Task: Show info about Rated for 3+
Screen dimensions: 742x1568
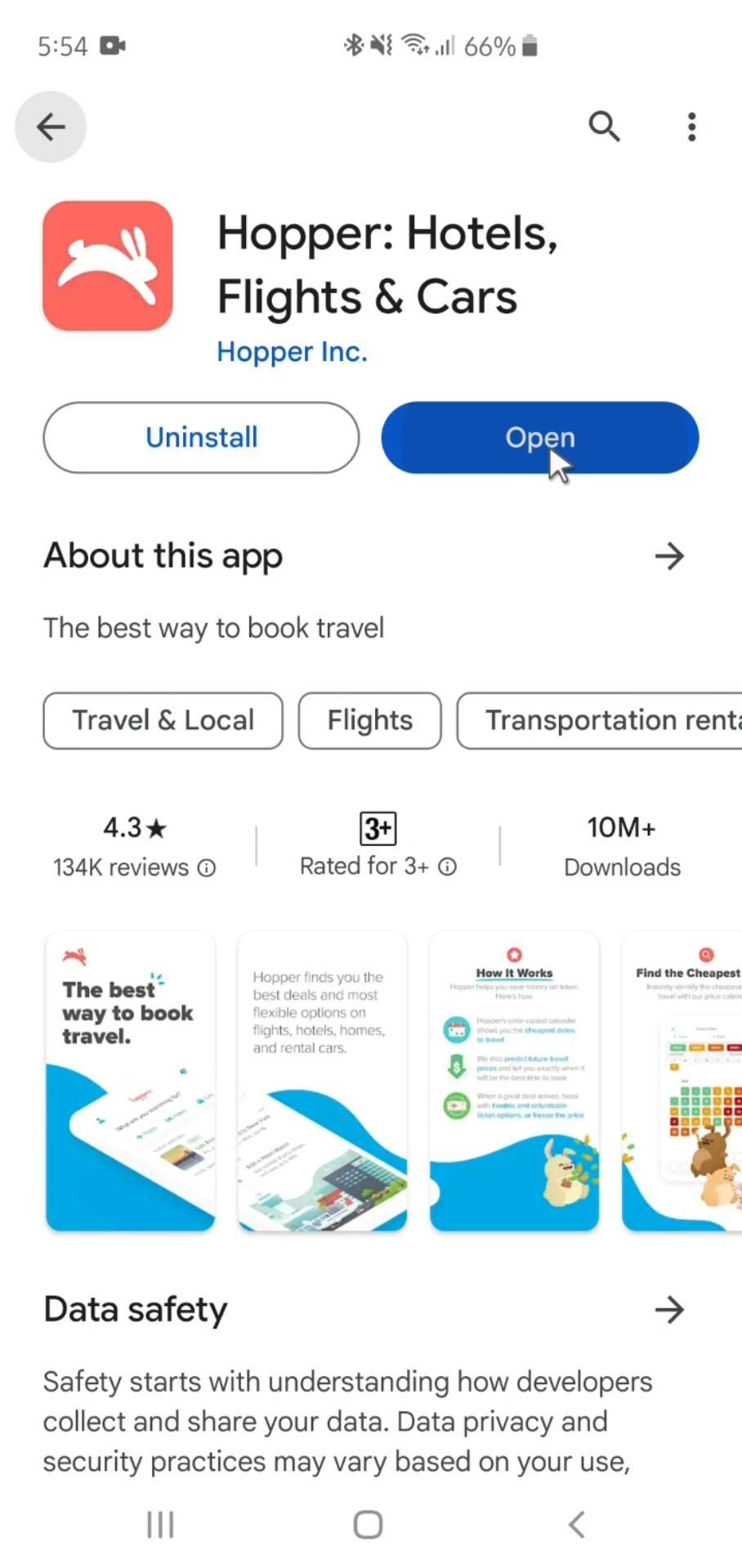Action: [x=447, y=866]
